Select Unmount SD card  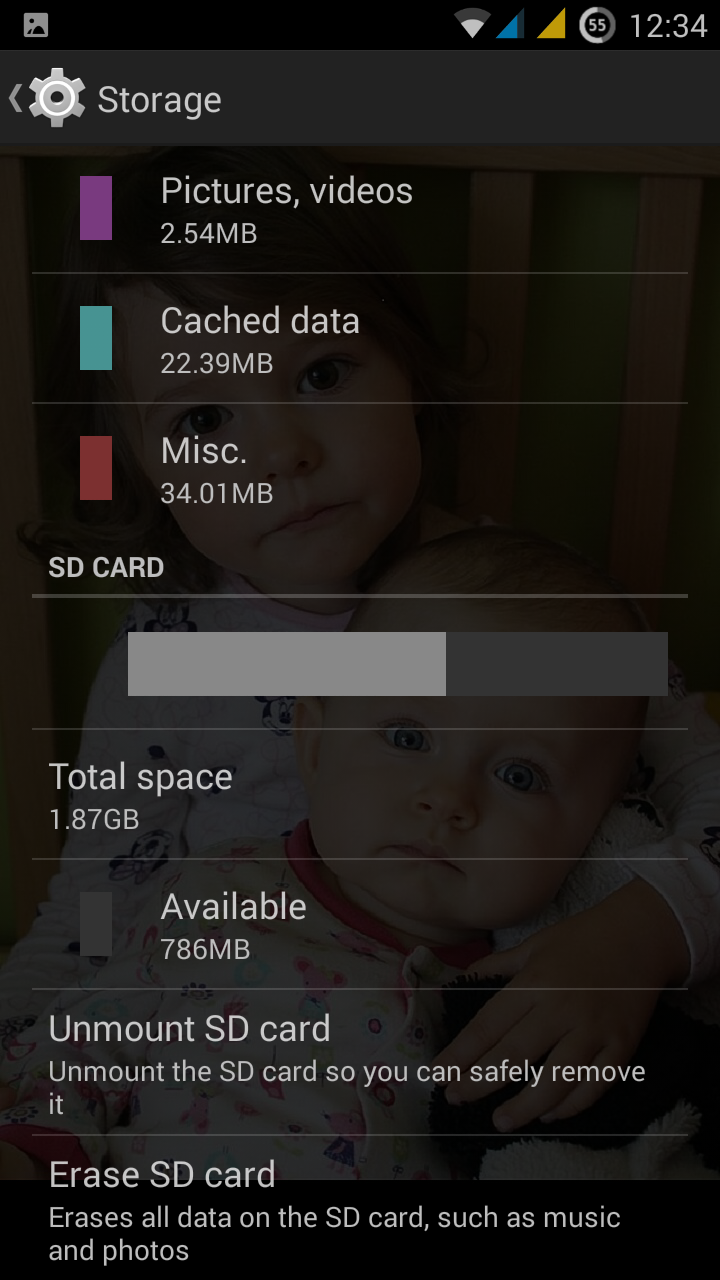(360, 1062)
